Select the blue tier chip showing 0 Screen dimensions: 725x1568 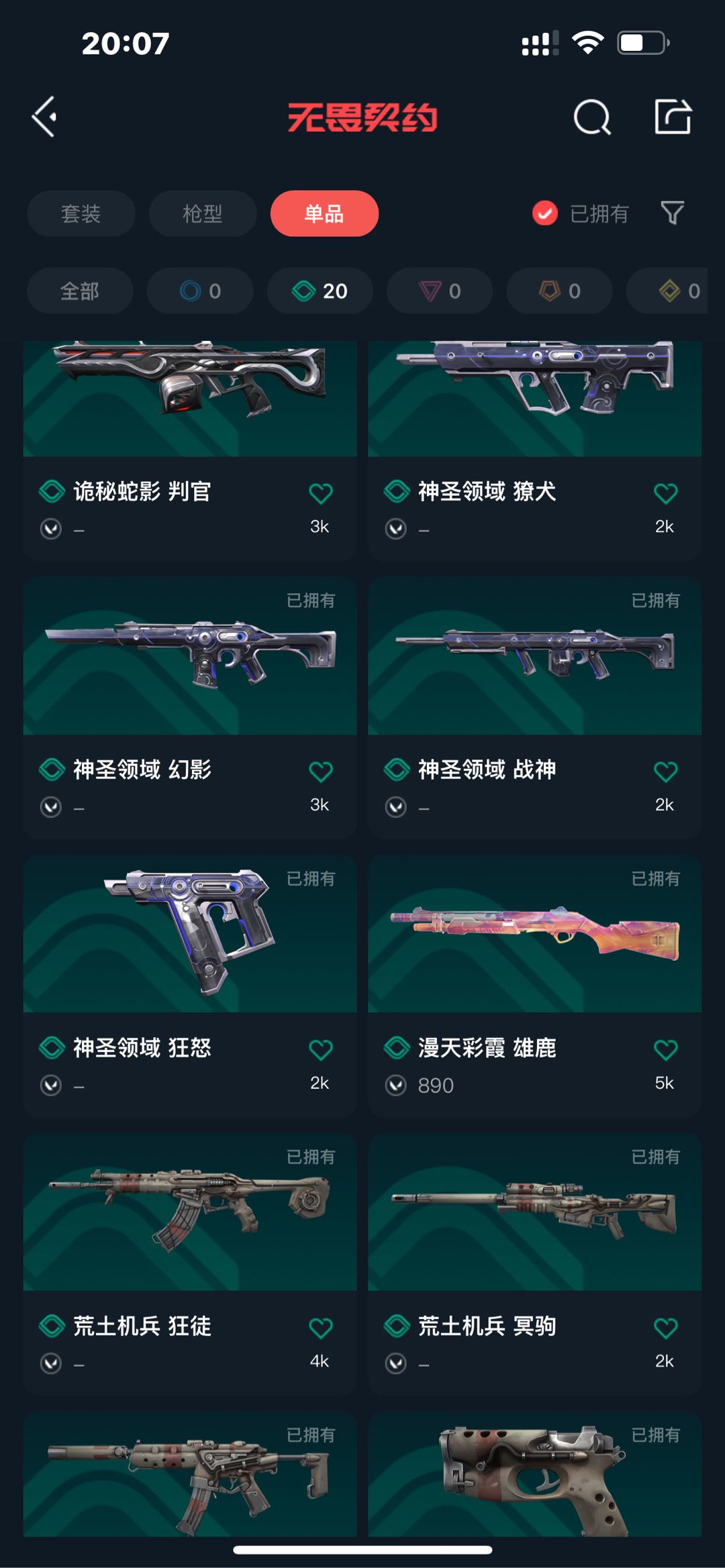click(x=200, y=291)
